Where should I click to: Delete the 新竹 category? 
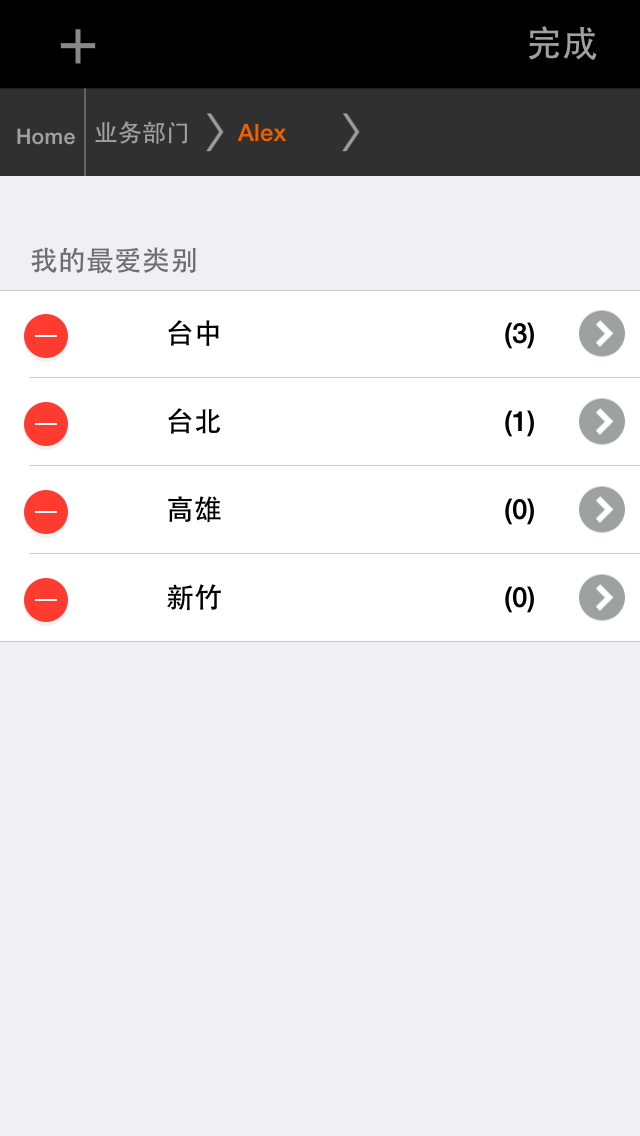pyautogui.click(x=46, y=600)
